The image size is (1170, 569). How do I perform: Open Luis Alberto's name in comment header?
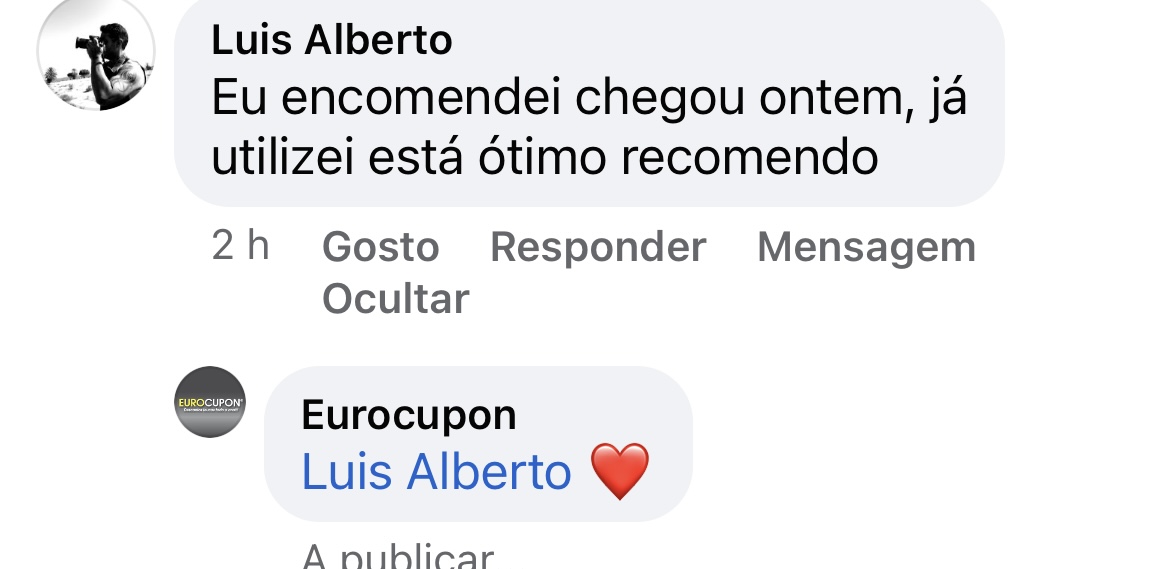point(332,40)
